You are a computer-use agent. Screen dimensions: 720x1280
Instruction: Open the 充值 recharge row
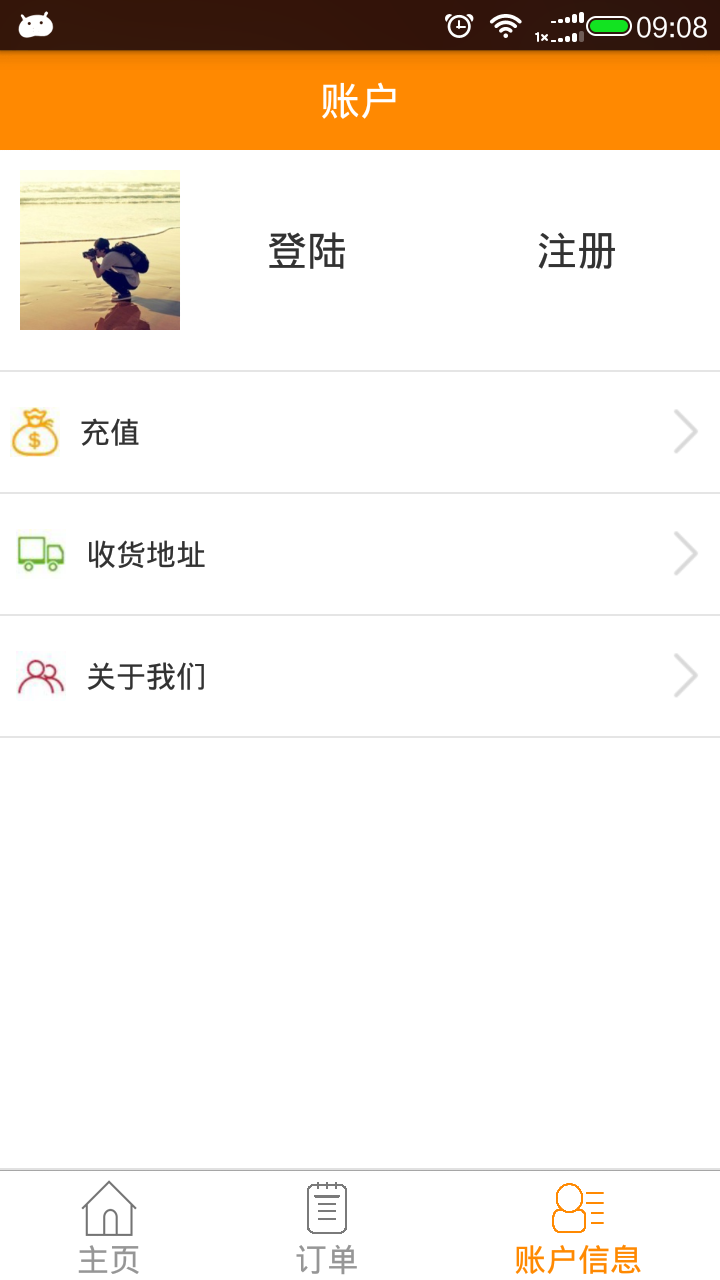click(x=360, y=432)
